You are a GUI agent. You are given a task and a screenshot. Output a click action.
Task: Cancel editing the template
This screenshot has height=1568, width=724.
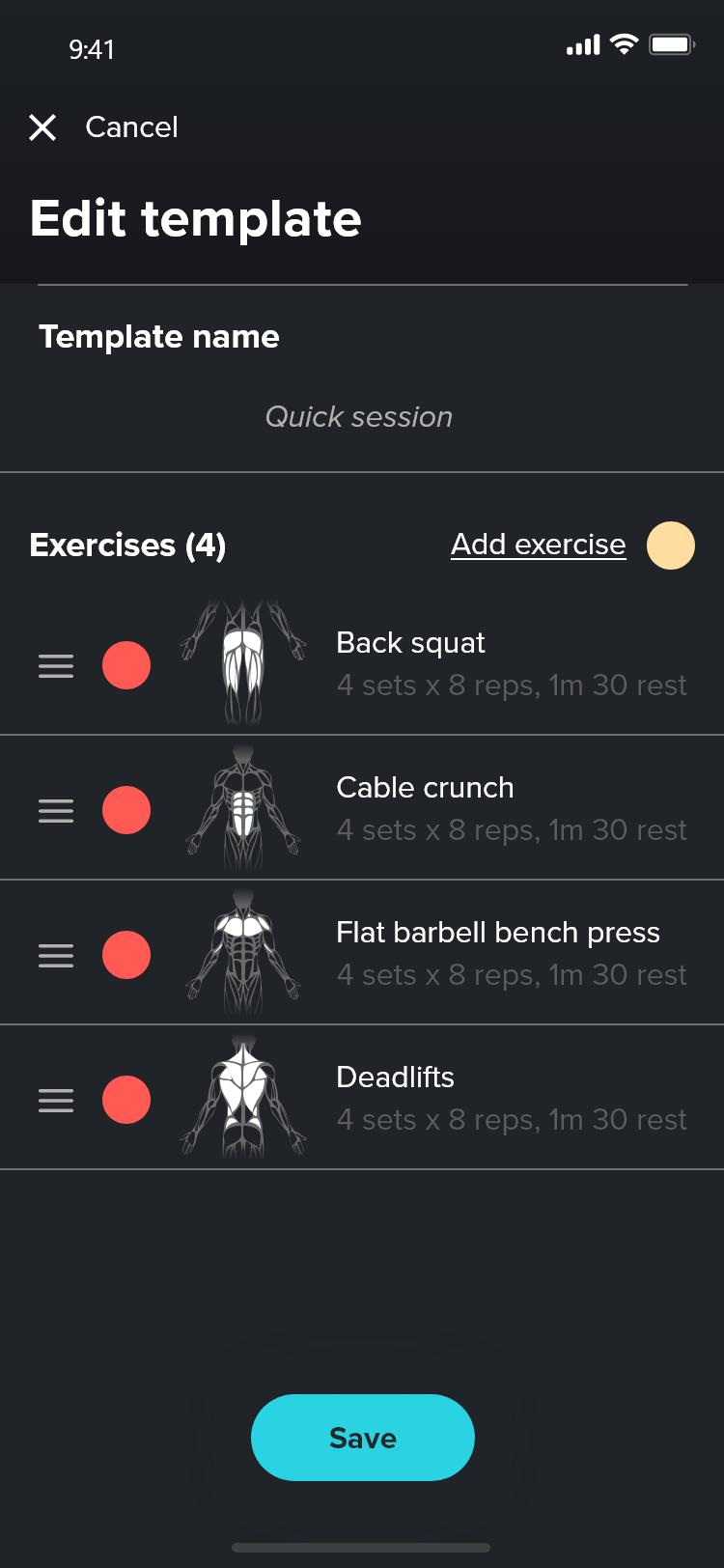coord(104,127)
